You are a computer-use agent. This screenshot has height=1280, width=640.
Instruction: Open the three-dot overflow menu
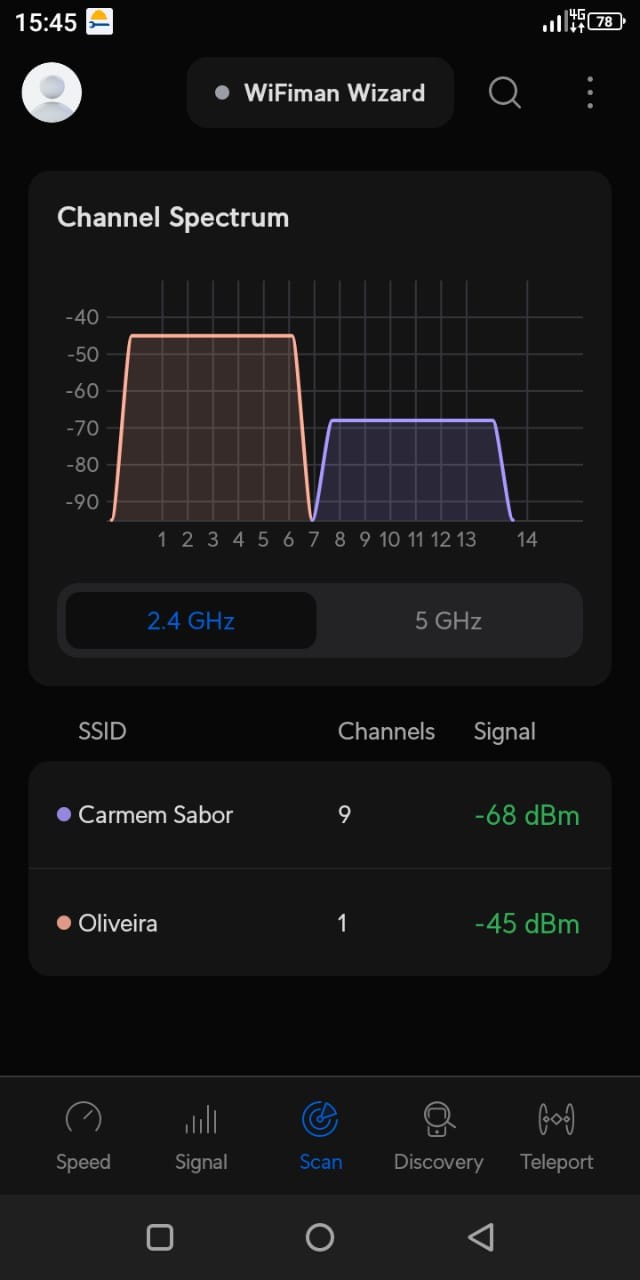click(590, 93)
